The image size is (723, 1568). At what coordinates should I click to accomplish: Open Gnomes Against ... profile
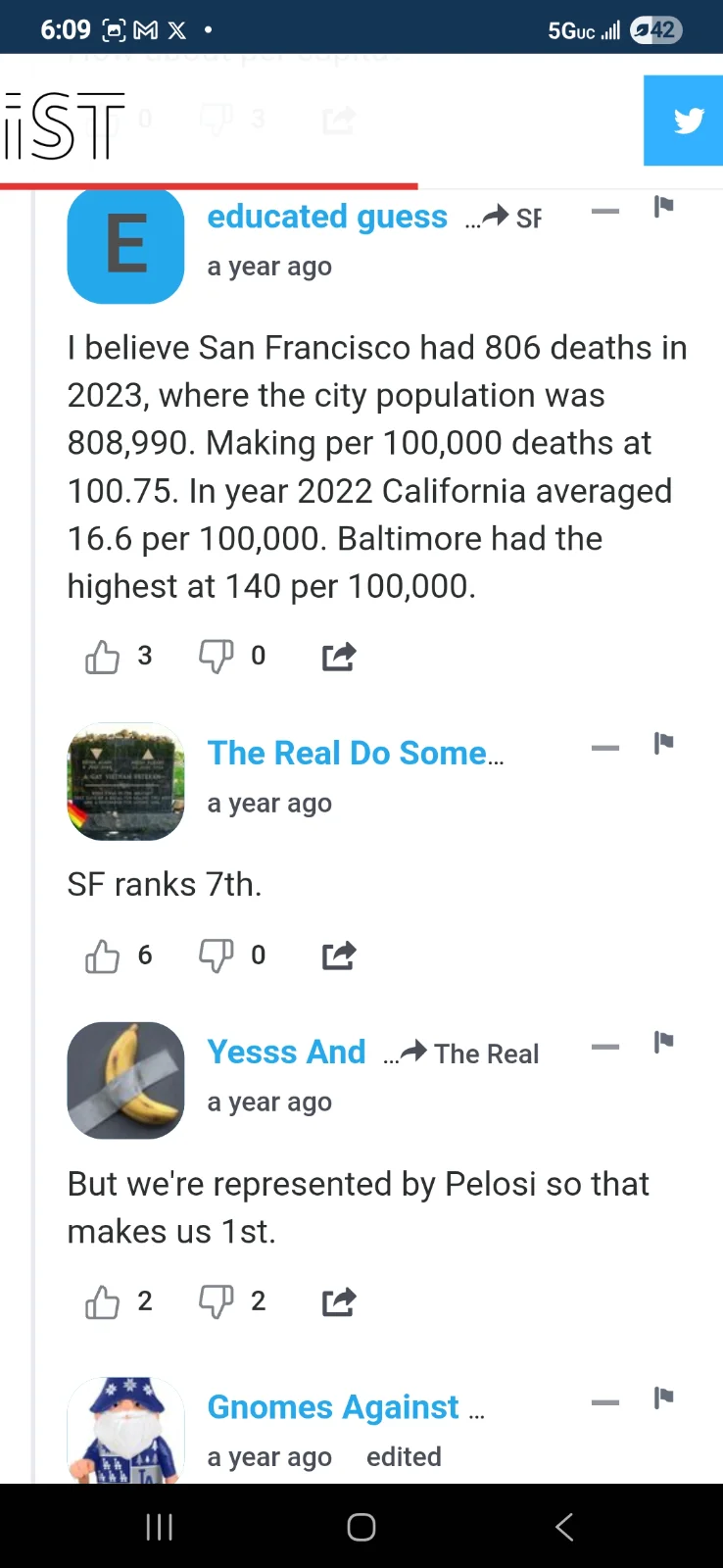(x=333, y=1407)
